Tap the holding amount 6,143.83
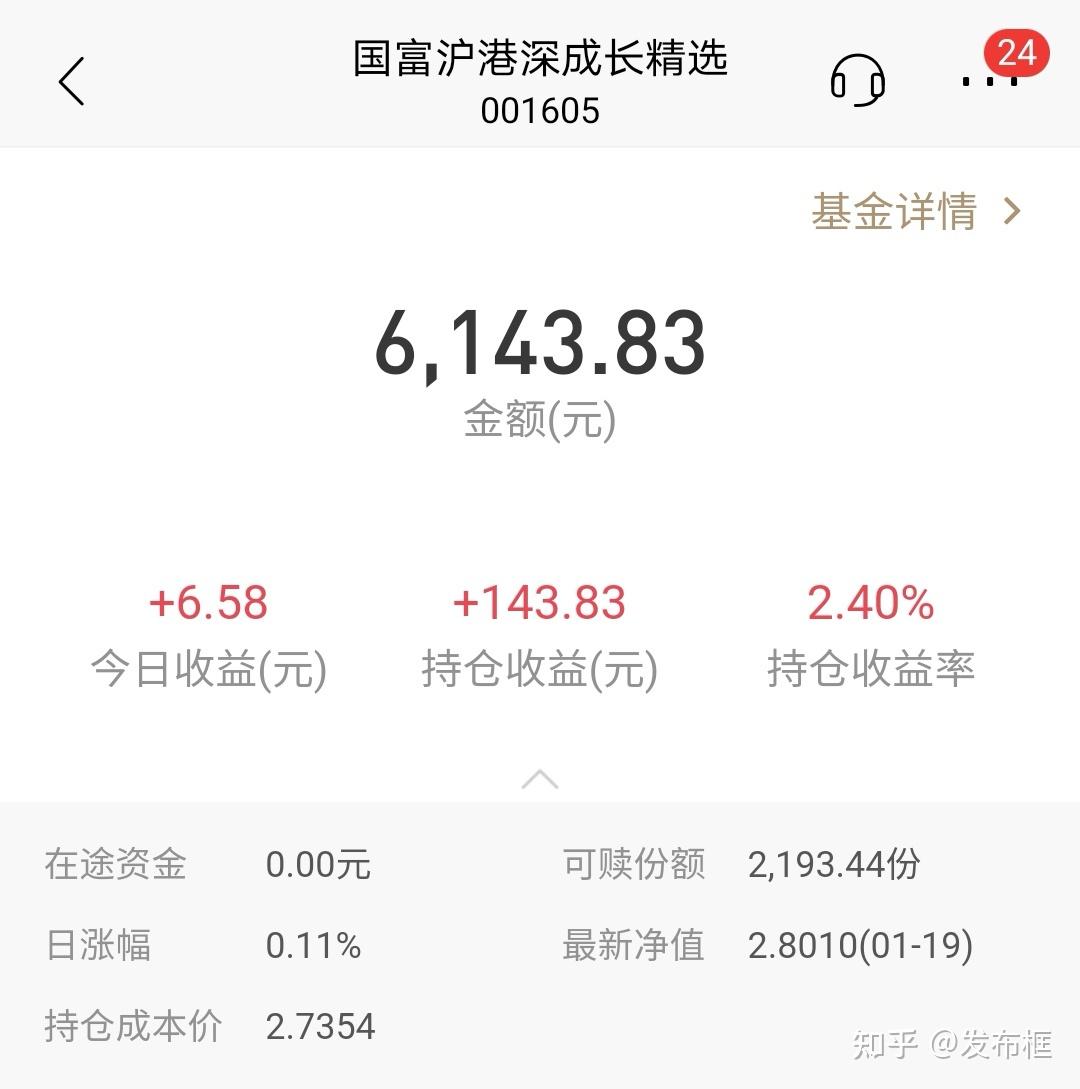The image size is (1080, 1089). [540, 344]
